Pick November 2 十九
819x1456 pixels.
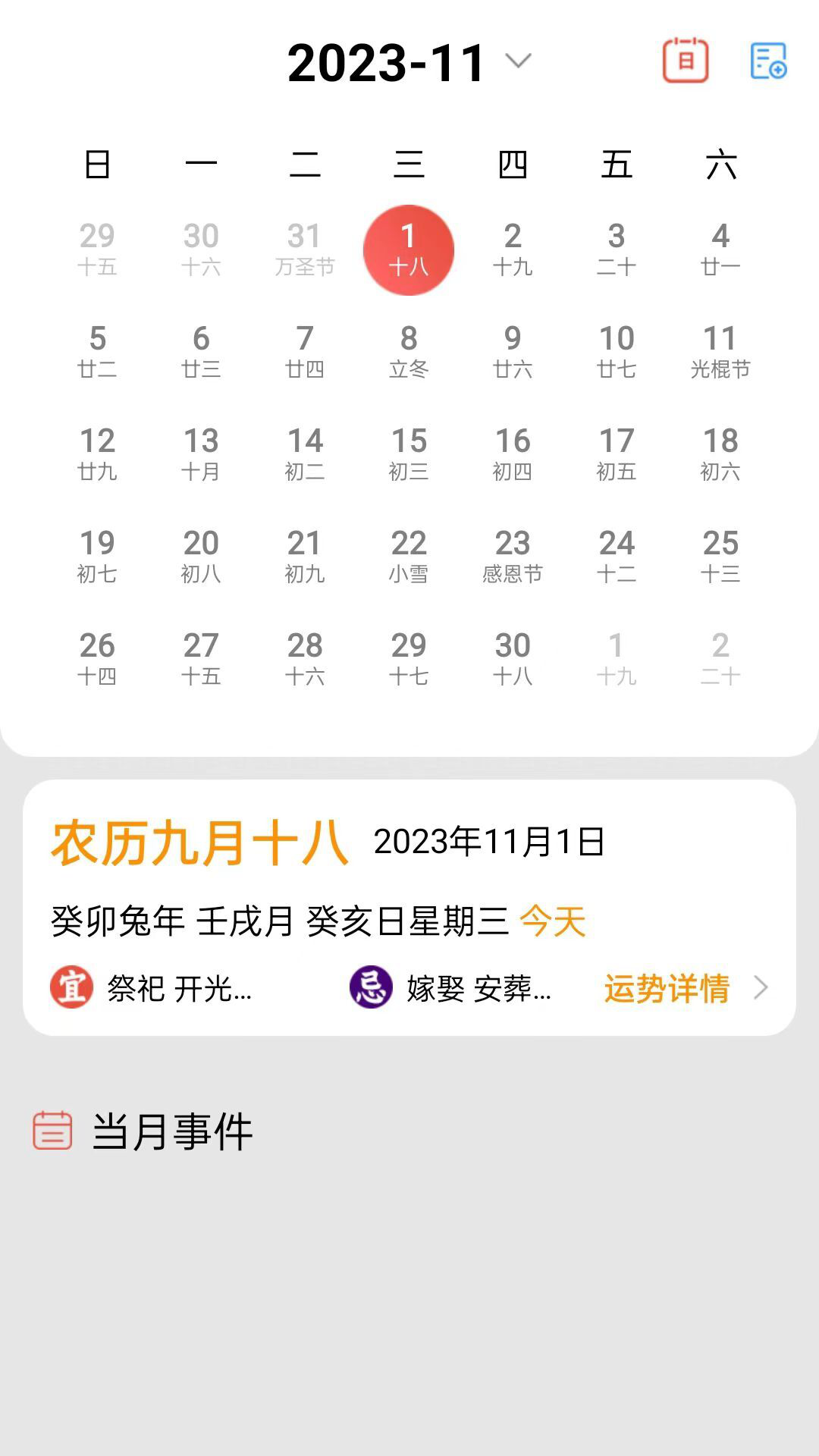(x=513, y=249)
